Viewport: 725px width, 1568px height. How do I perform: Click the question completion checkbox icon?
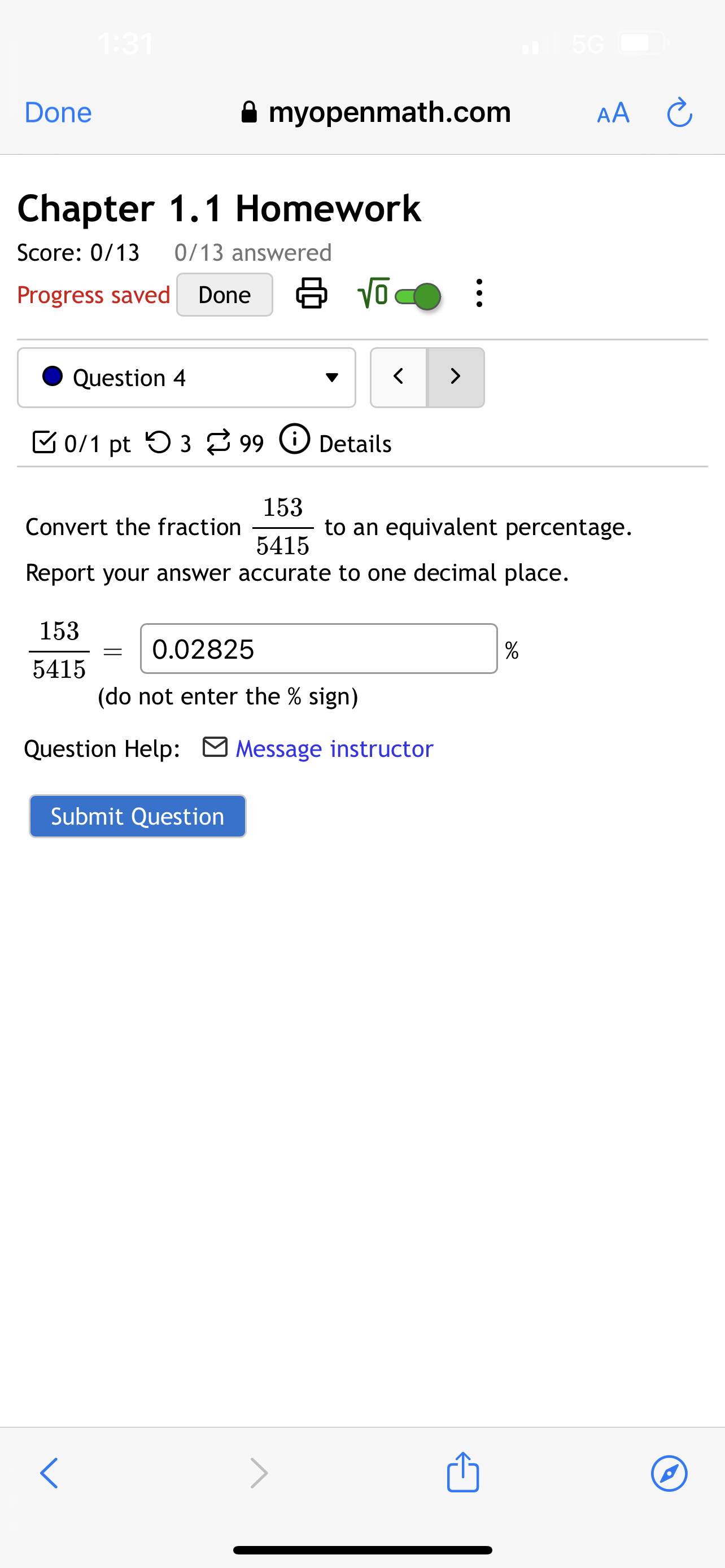pyautogui.click(x=43, y=442)
